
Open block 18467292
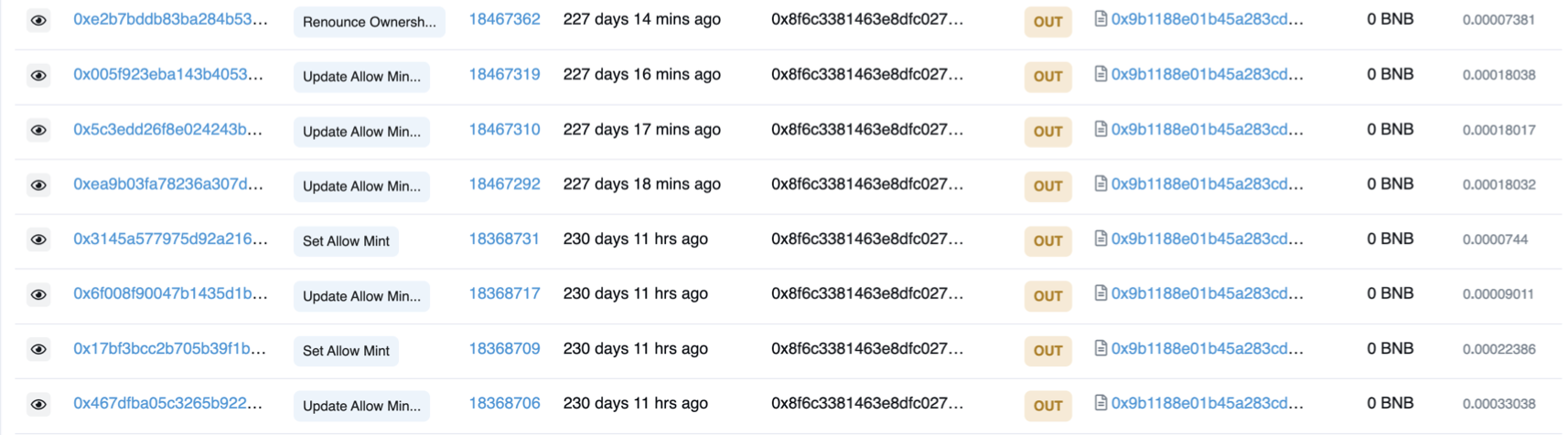[504, 185]
